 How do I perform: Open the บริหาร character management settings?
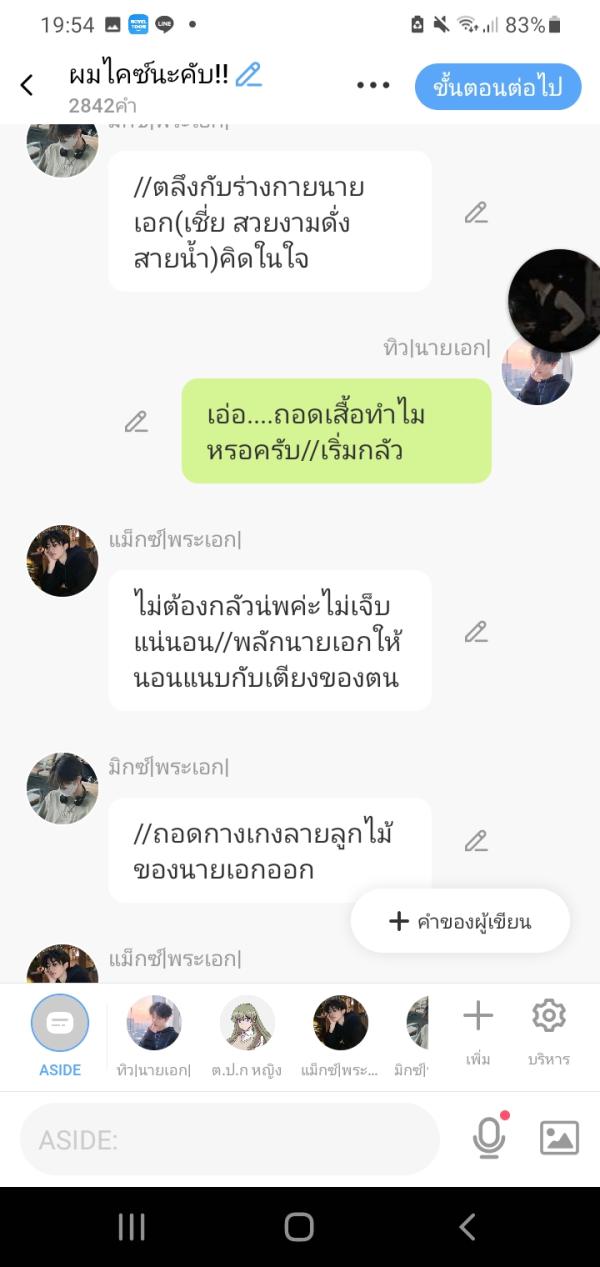548,1028
